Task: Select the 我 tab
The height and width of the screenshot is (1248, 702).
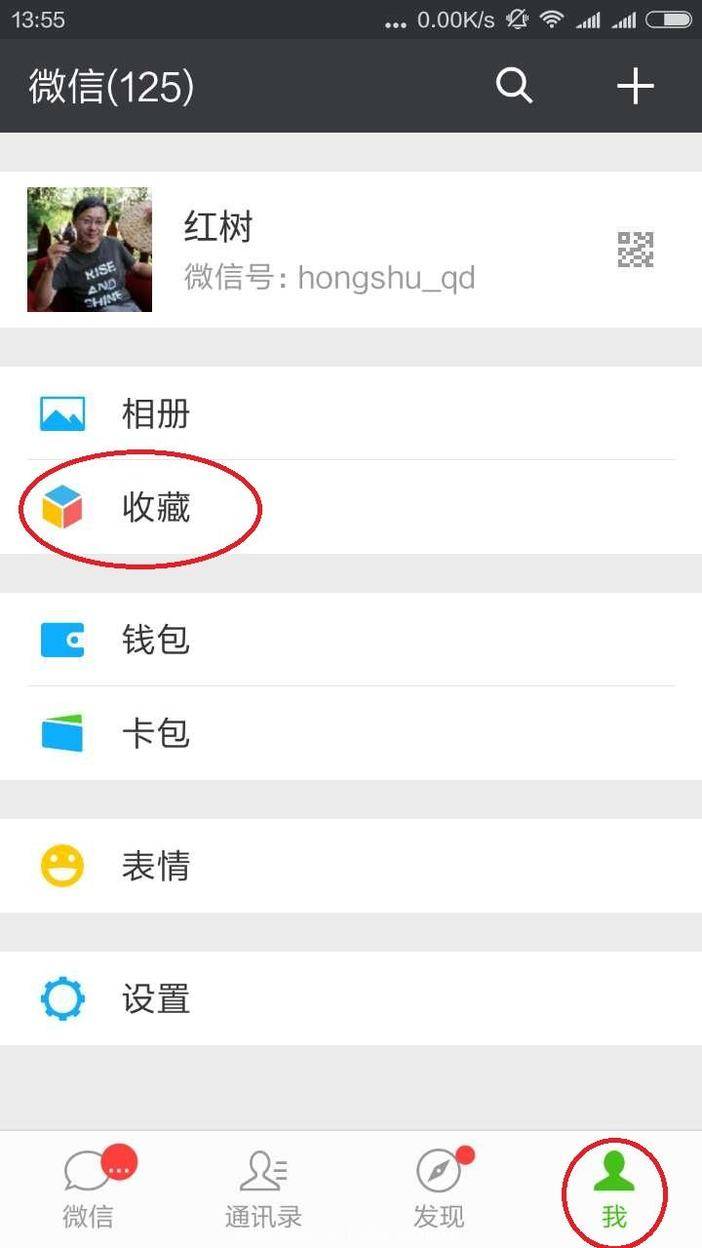Action: (x=614, y=1190)
